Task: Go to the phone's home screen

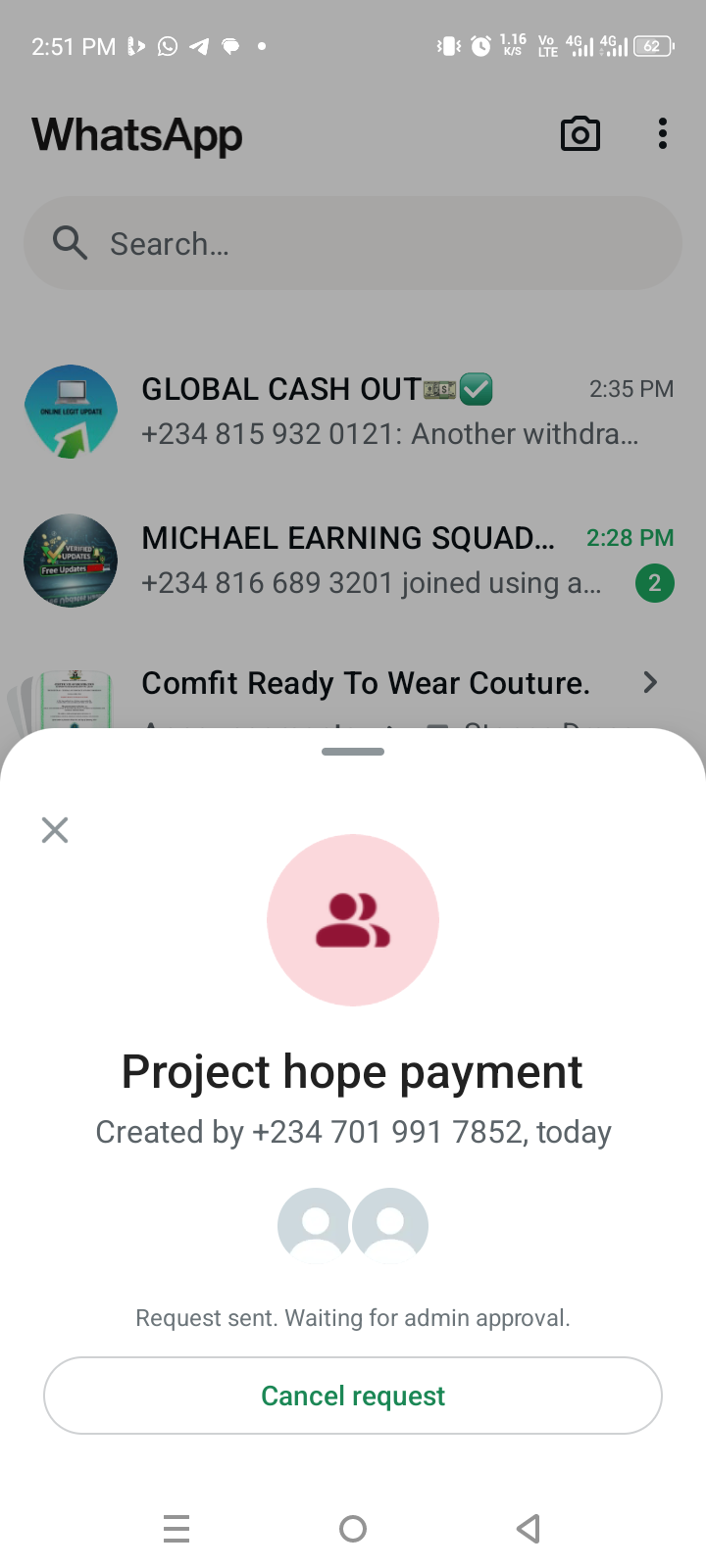Action: click(353, 1529)
